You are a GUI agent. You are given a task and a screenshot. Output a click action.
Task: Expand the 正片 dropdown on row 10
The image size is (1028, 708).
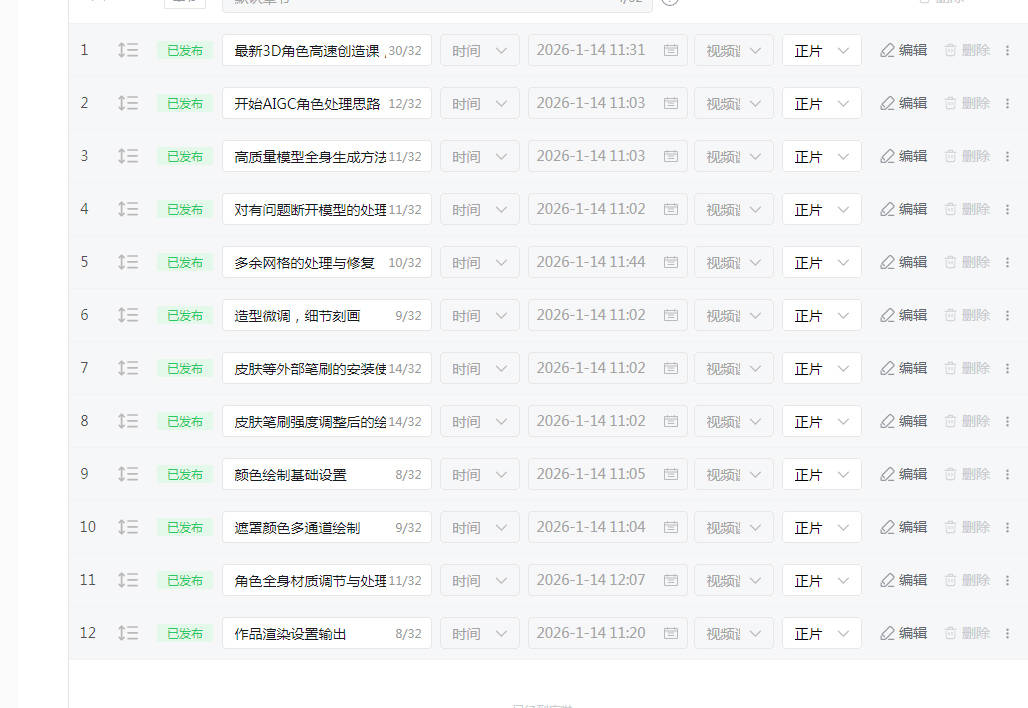821,528
